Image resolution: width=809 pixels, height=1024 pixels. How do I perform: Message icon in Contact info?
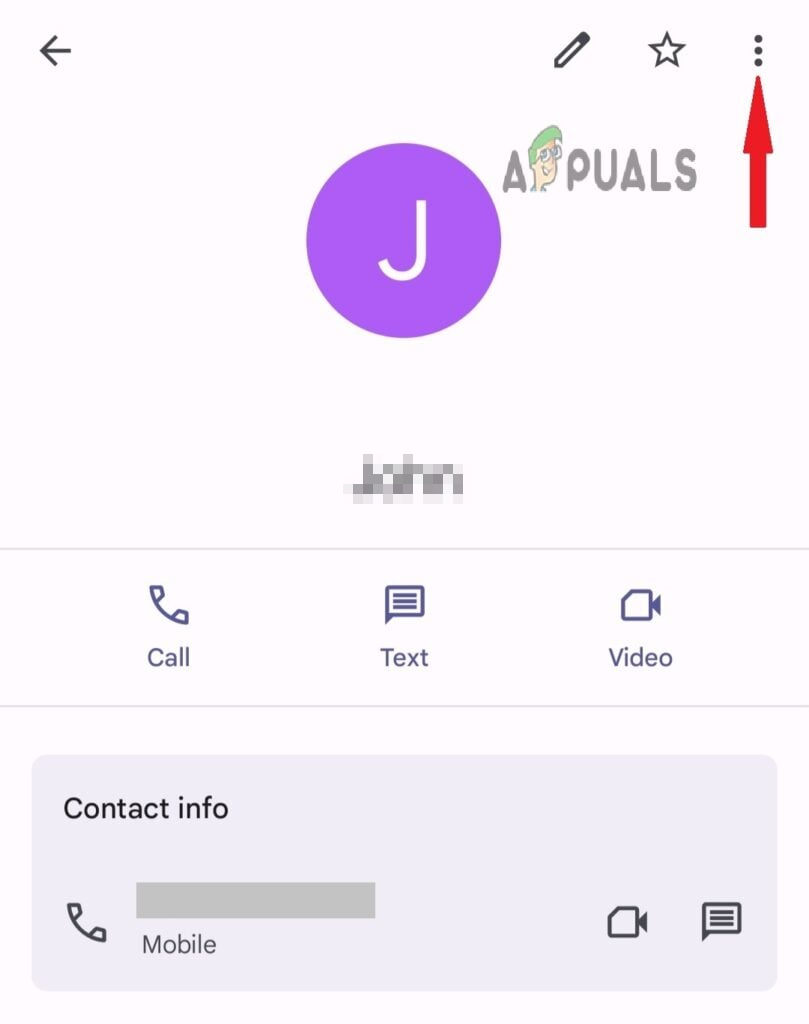721,921
